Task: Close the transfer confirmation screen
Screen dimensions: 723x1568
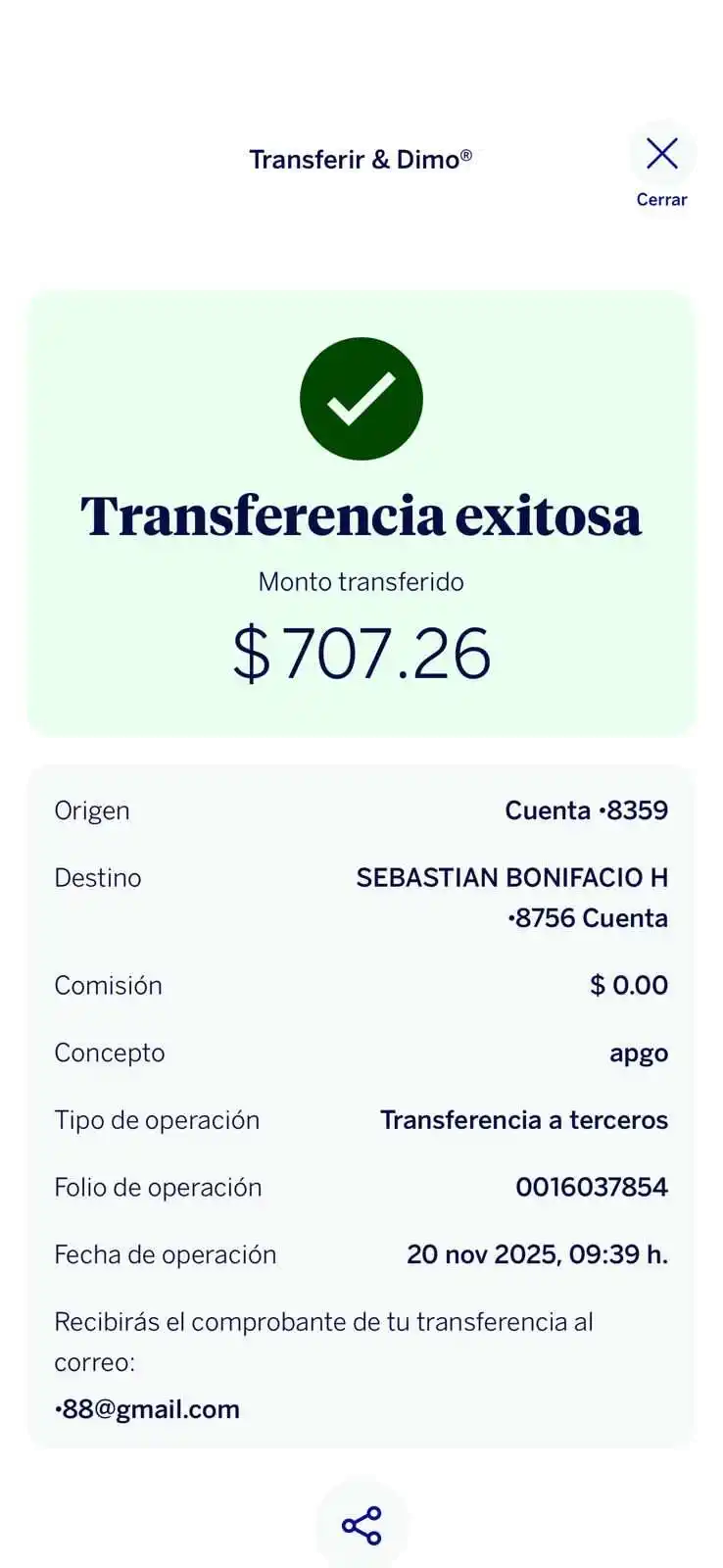Action: [661, 167]
